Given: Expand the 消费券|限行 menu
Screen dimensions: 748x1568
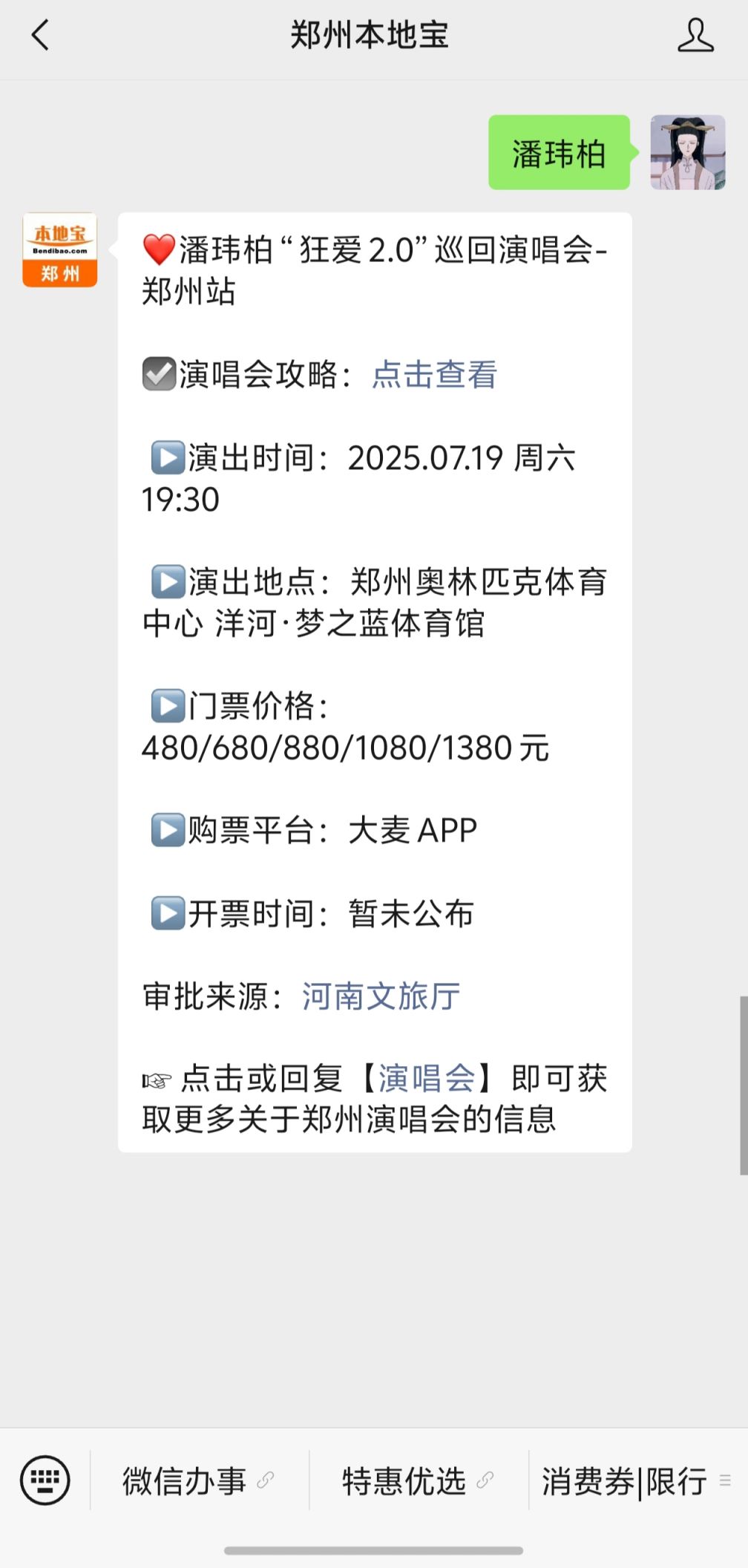Looking at the screenshot, I should pos(637,1480).
